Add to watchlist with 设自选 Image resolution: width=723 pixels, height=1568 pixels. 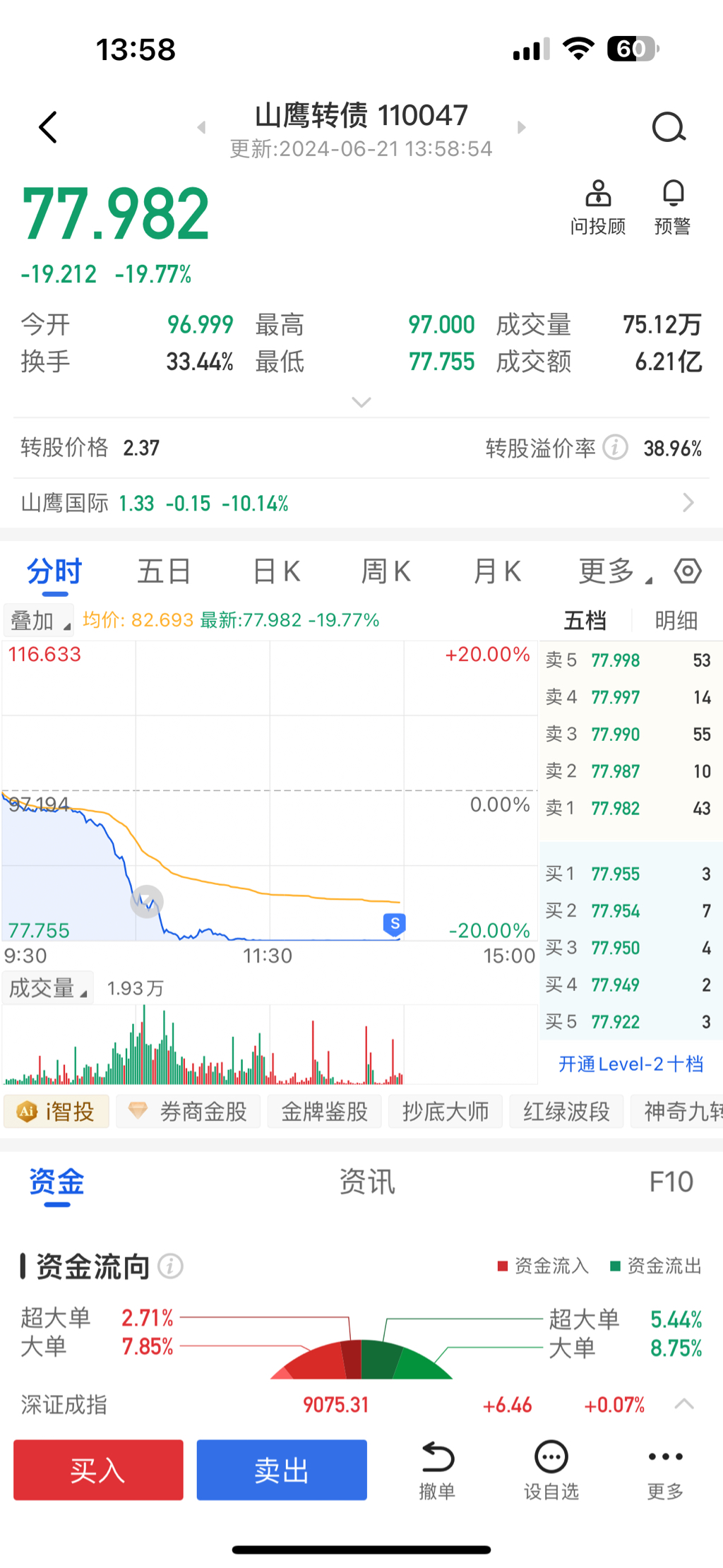(551, 1471)
